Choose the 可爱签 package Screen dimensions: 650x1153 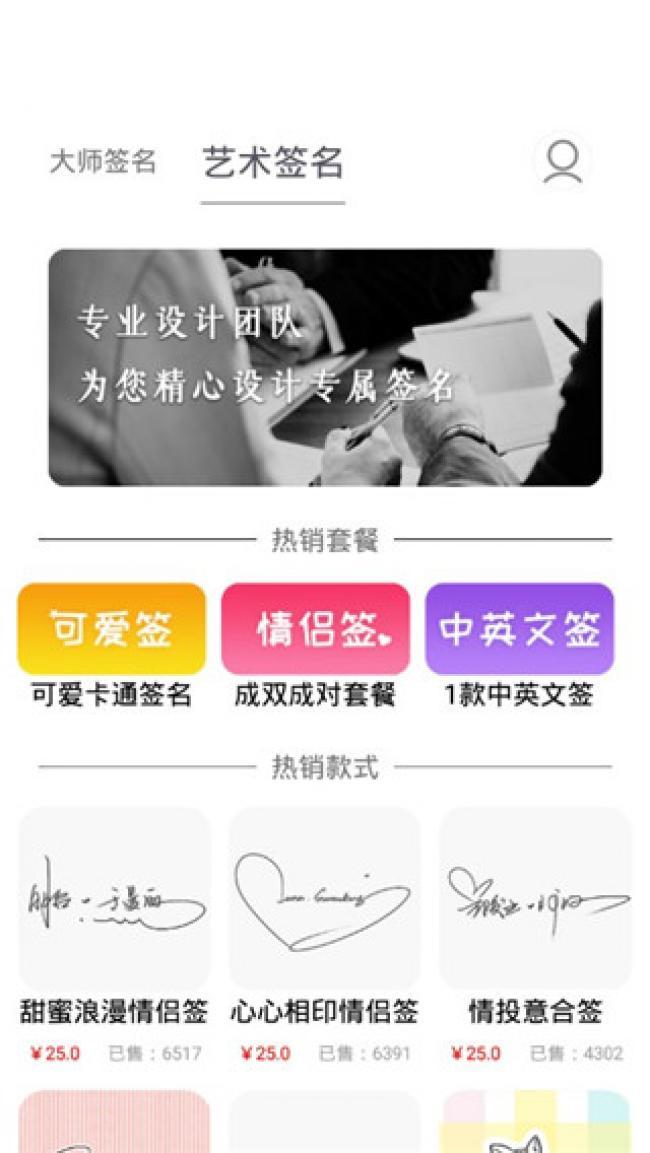pyautogui.click(x=112, y=629)
